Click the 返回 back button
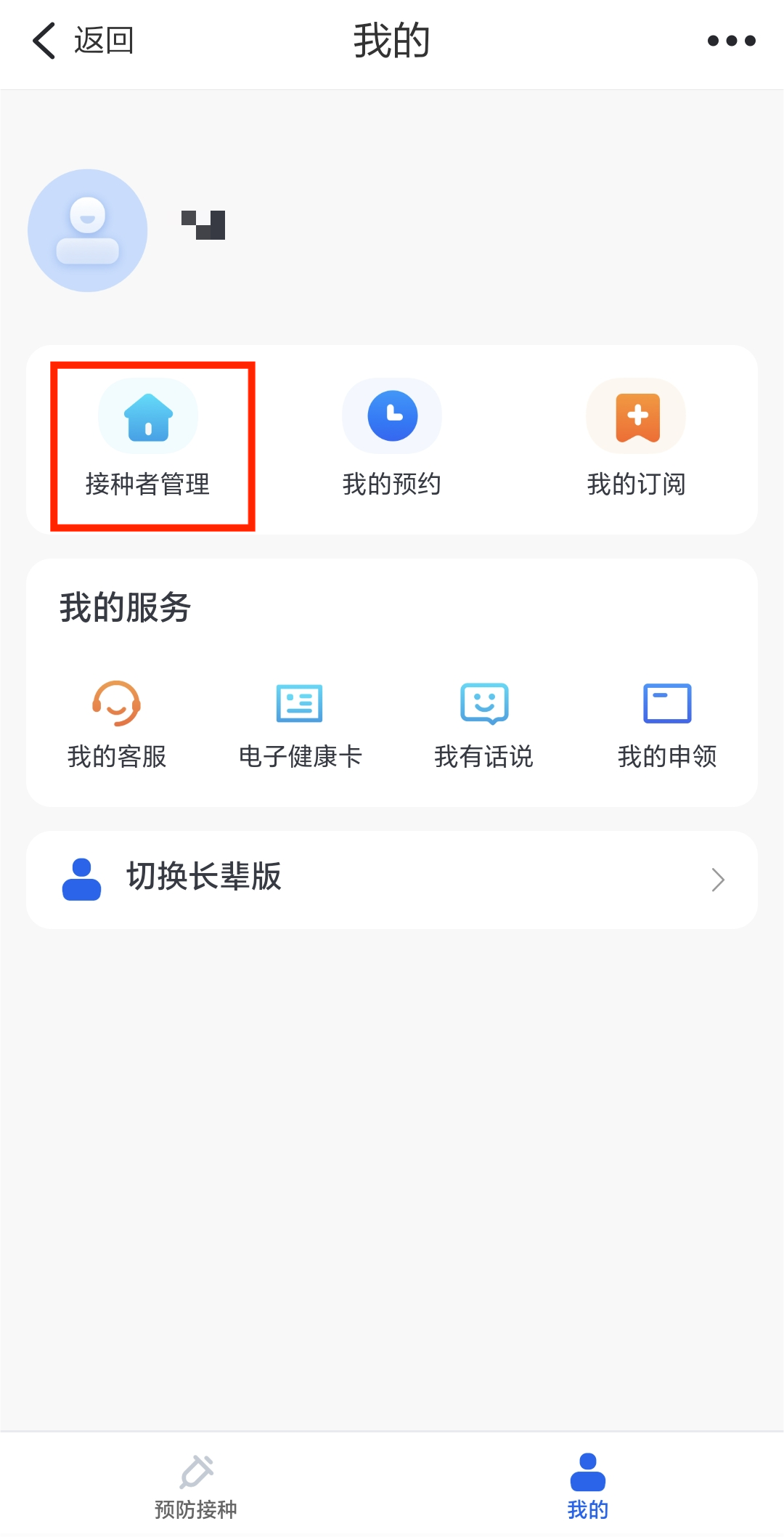Image resolution: width=784 pixels, height=1537 pixels. pyautogui.click(x=102, y=41)
